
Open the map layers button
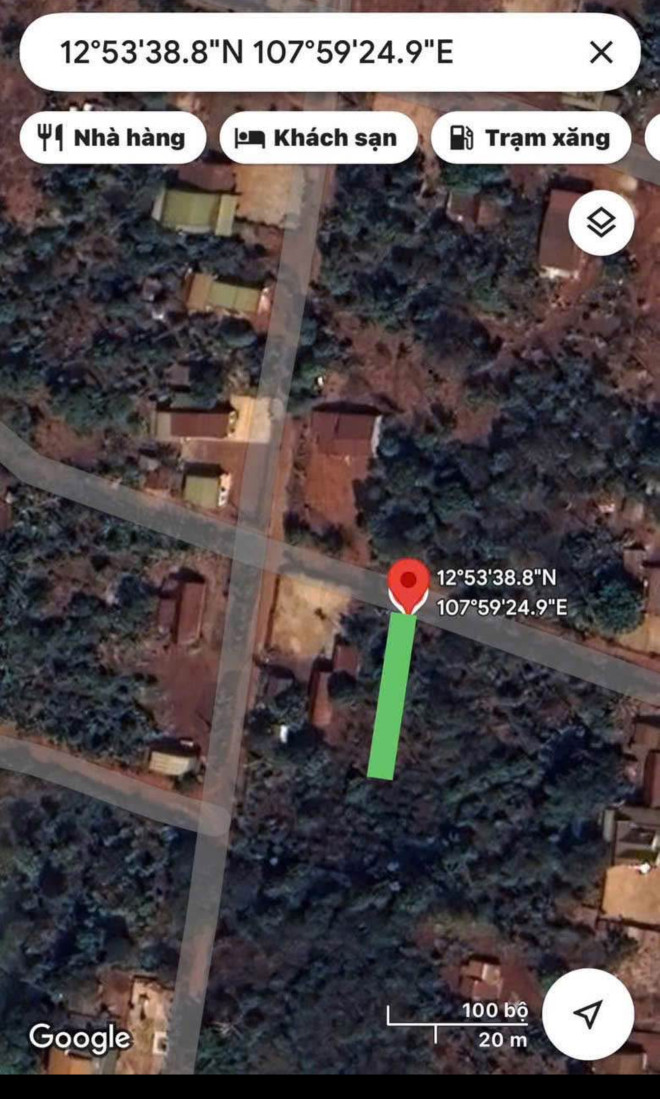tap(601, 224)
